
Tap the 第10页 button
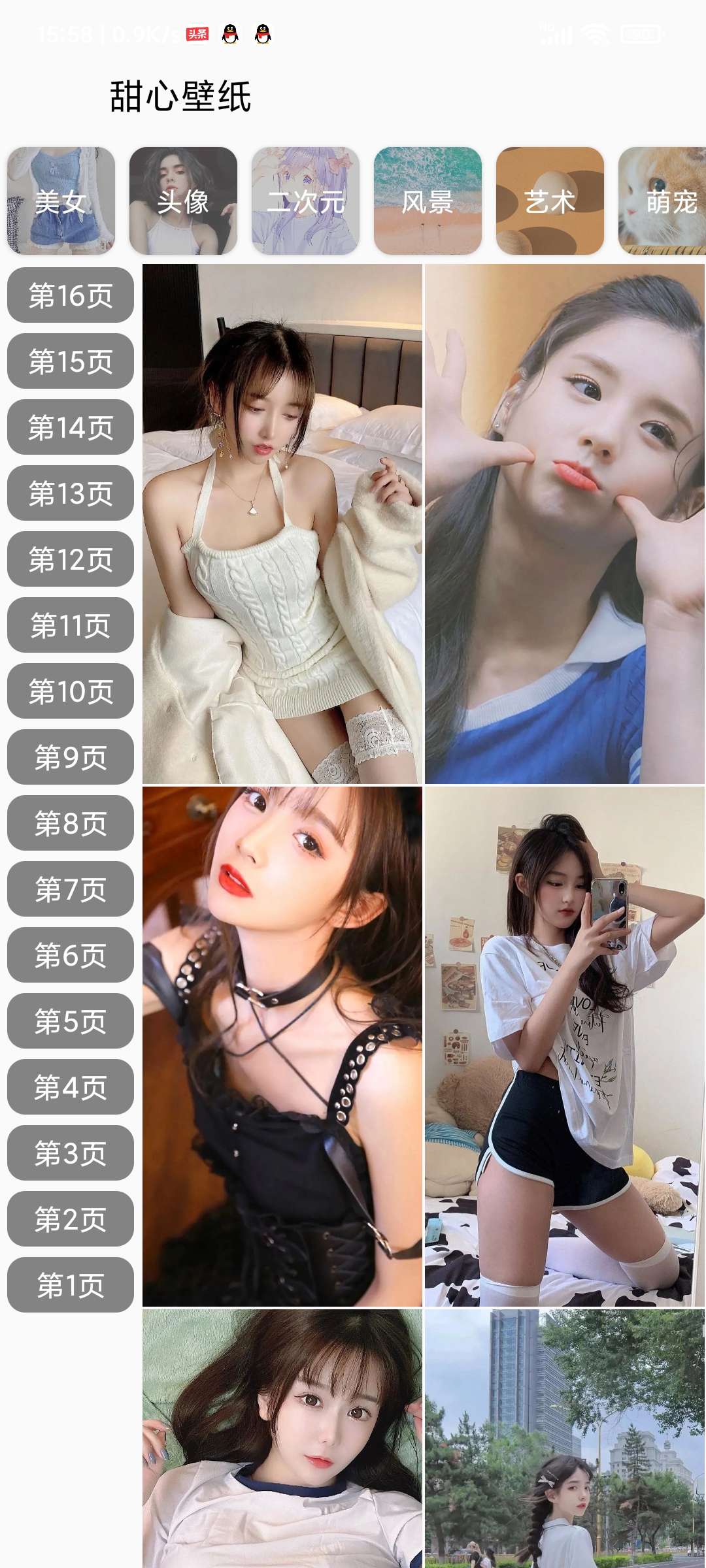point(71,691)
